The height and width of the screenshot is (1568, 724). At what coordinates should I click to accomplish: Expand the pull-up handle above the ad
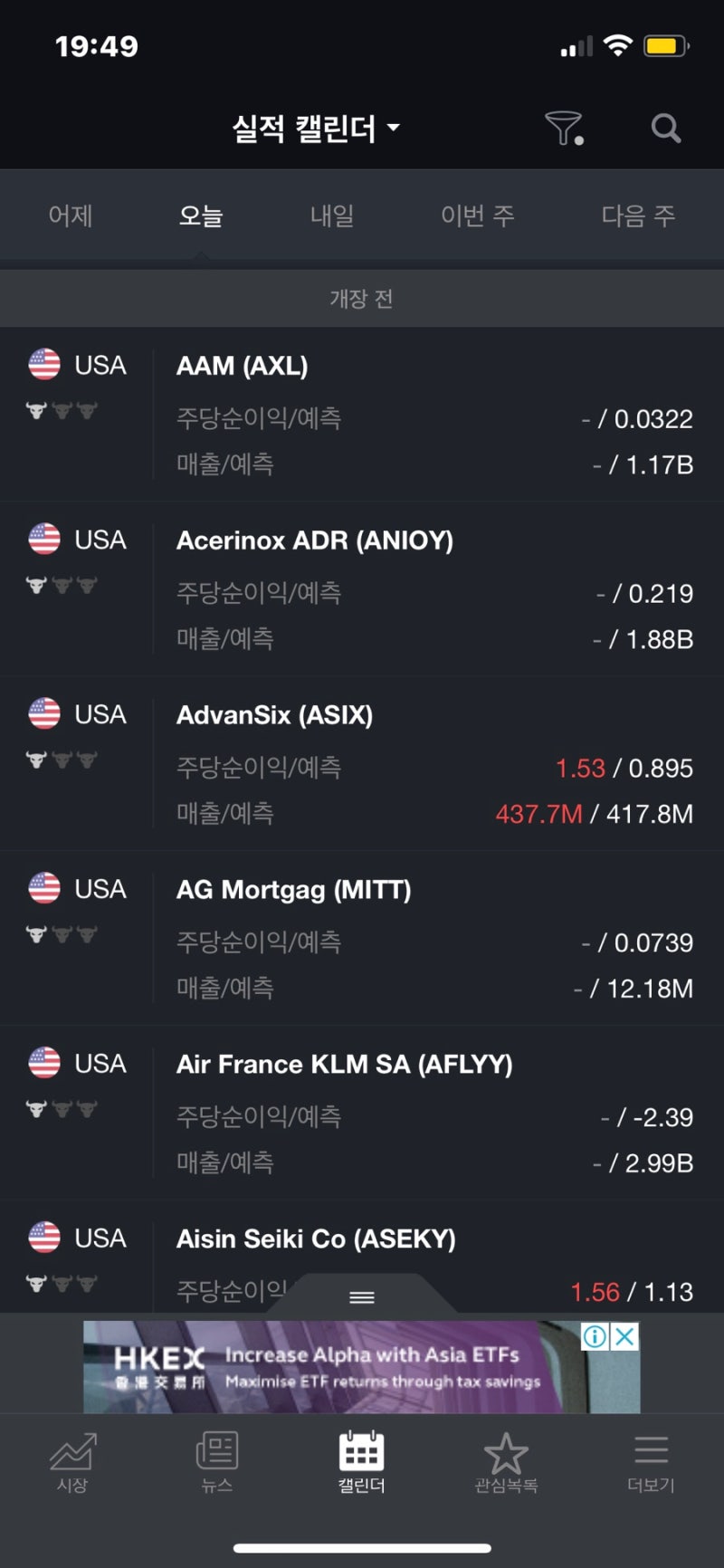tap(362, 1296)
